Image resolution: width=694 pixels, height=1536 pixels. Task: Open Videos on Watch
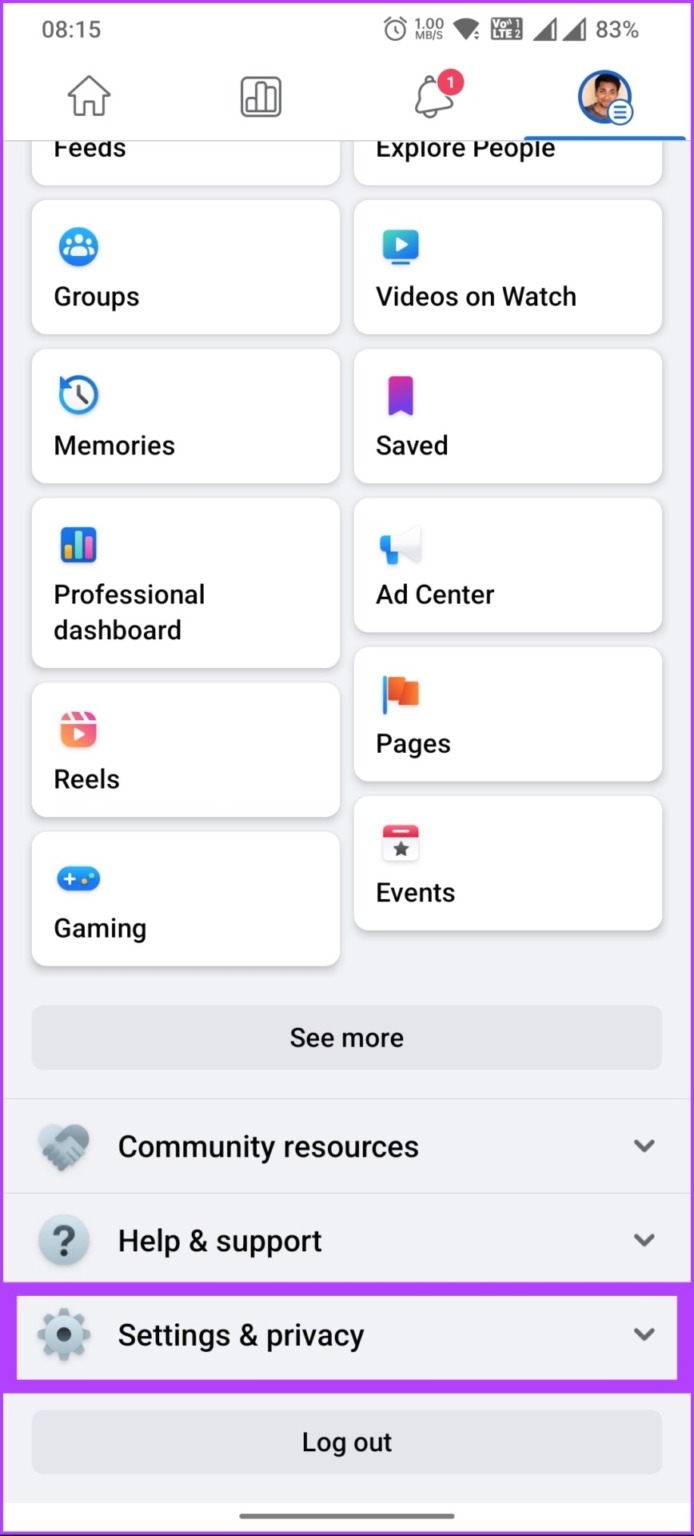[x=507, y=267]
